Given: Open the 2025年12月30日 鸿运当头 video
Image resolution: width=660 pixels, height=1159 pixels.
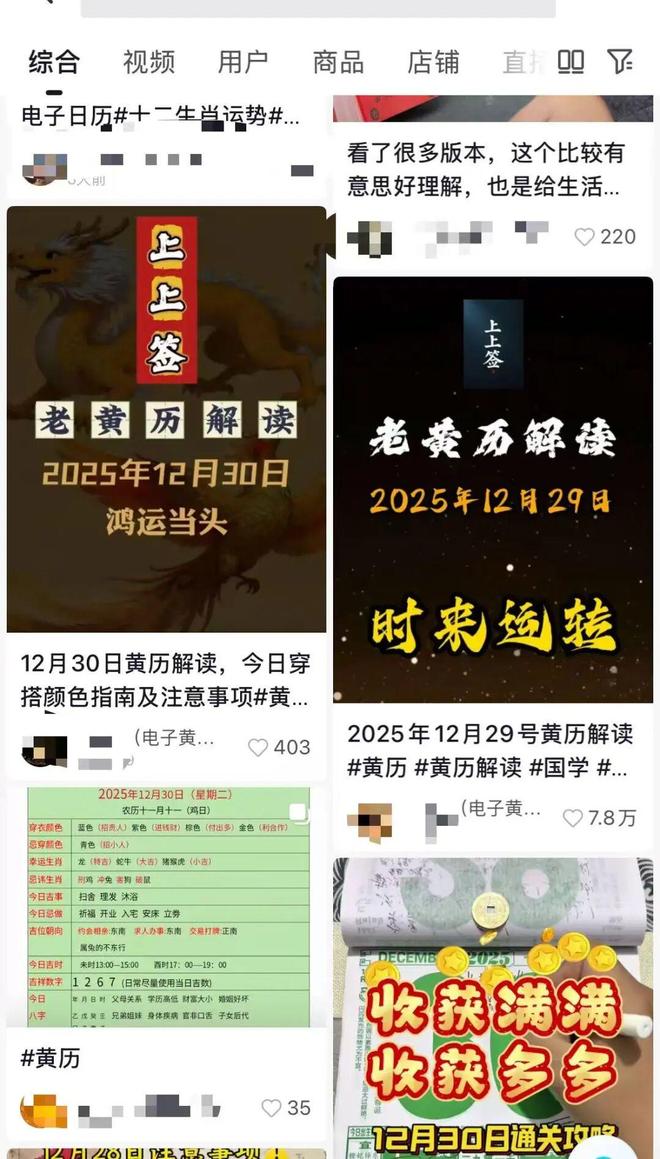Looking at the screenshot, I should [x=167, y=419].
